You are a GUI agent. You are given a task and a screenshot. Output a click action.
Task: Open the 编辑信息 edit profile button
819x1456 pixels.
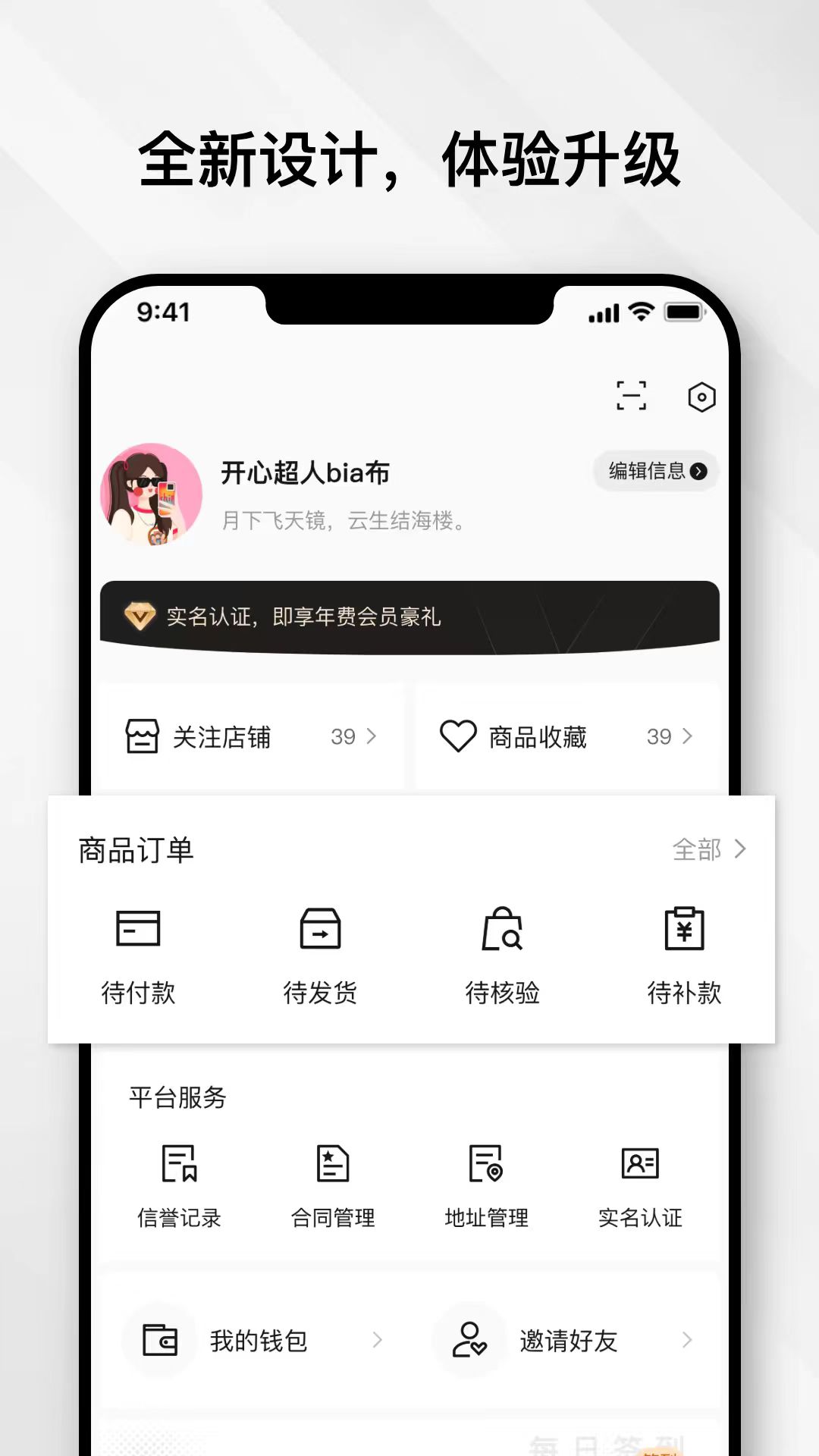coord(654,471)
